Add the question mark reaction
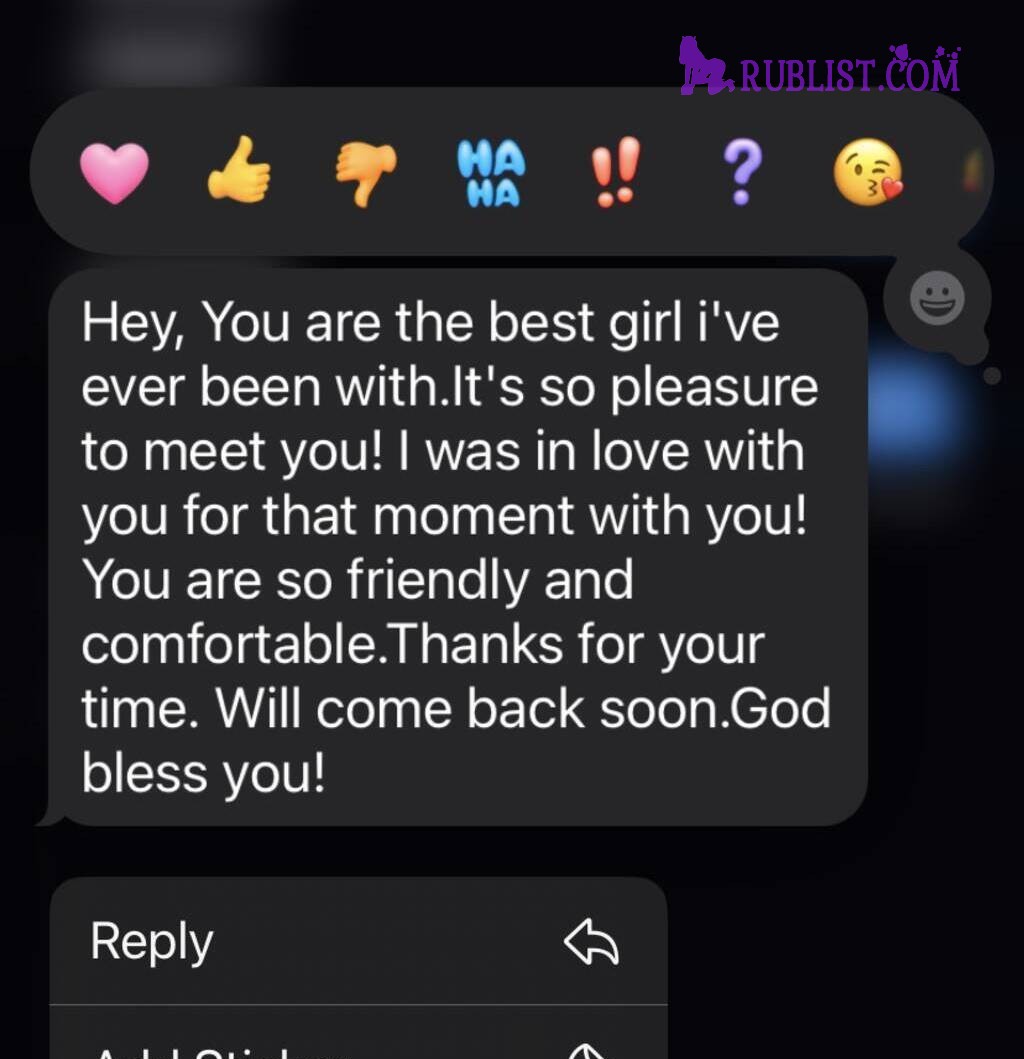Screen dimensions: 1024x1059 [x=742, y=172]
